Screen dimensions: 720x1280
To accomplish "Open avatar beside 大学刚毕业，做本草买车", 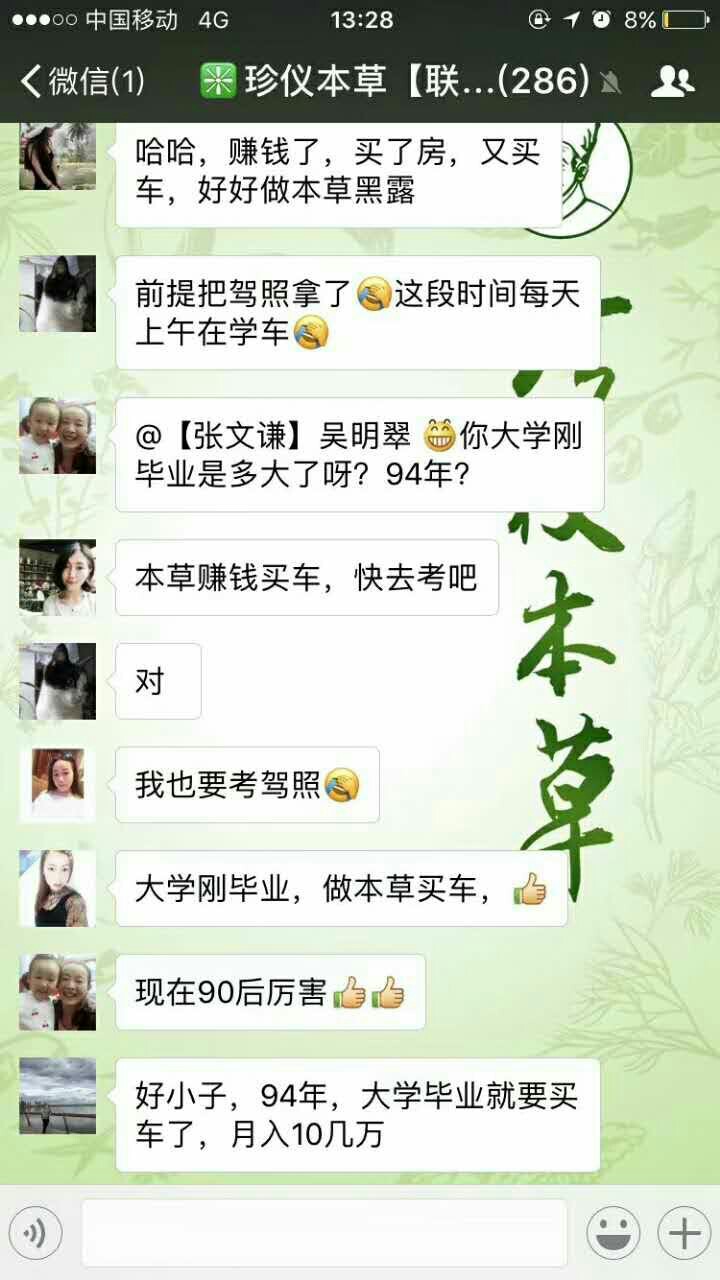I will 58,888.
